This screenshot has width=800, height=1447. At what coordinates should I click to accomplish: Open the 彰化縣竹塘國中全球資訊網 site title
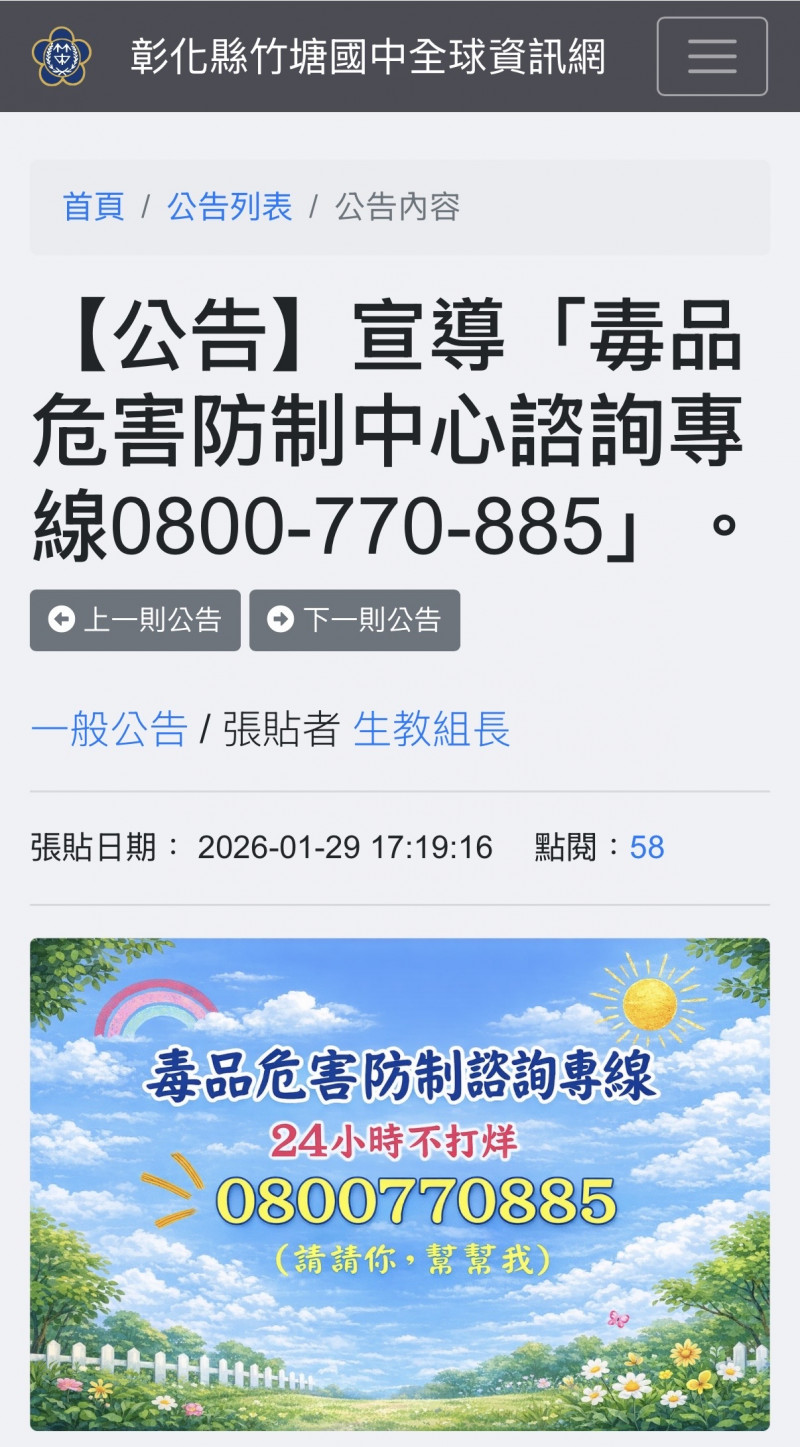click(x=368, y=57)
